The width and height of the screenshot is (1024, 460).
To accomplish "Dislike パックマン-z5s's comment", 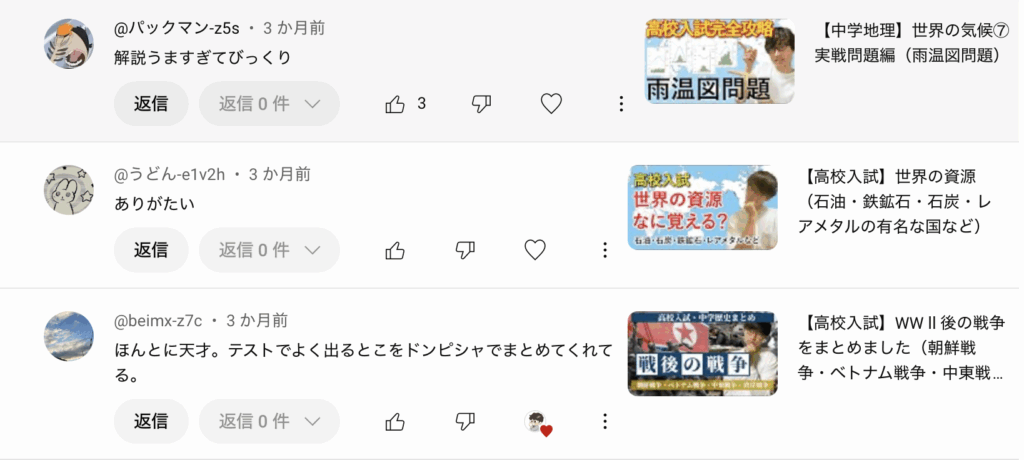I will (481, 104).
